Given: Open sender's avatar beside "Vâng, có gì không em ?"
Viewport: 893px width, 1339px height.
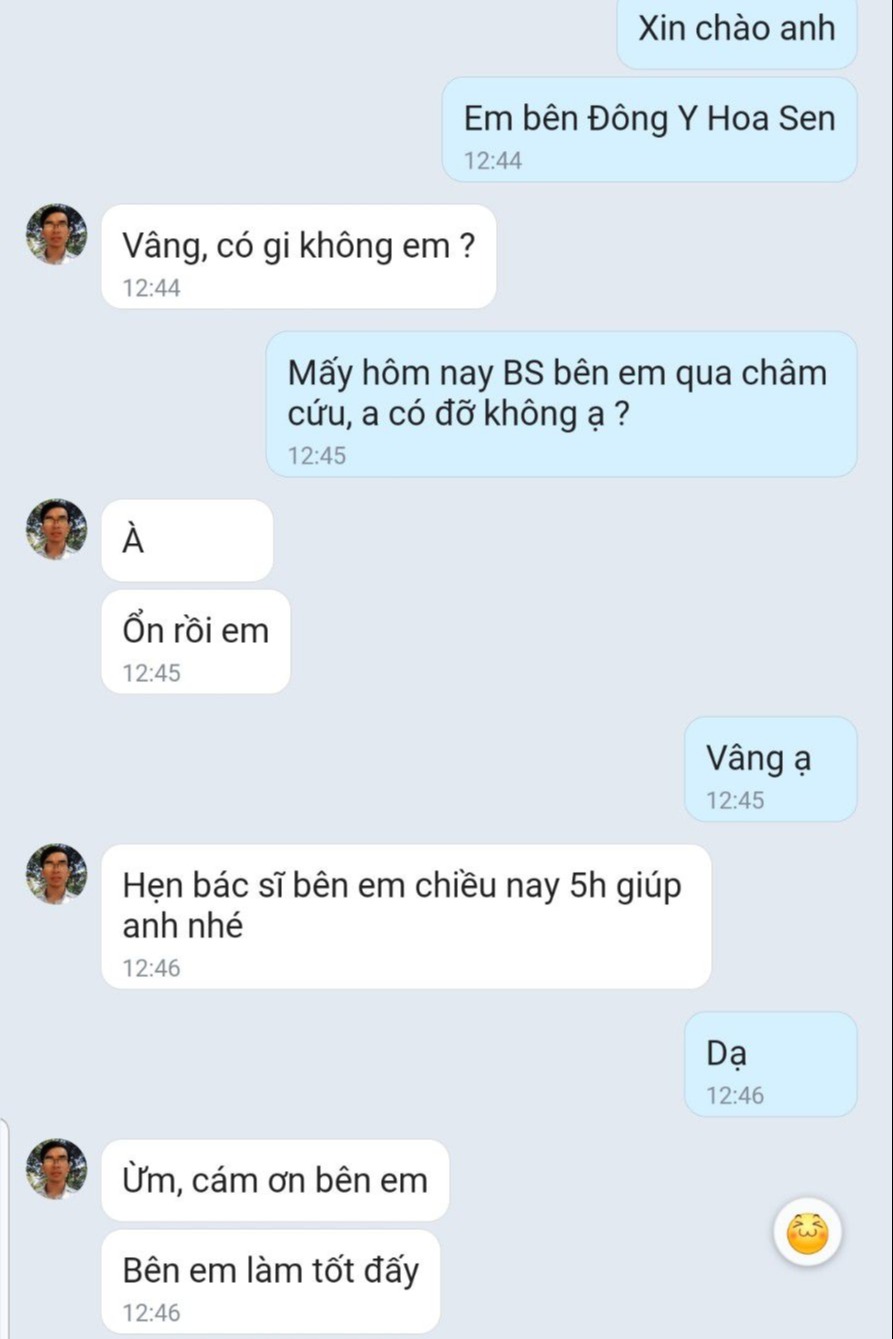Looking at the screenshot, I should [x=56, y=235].
